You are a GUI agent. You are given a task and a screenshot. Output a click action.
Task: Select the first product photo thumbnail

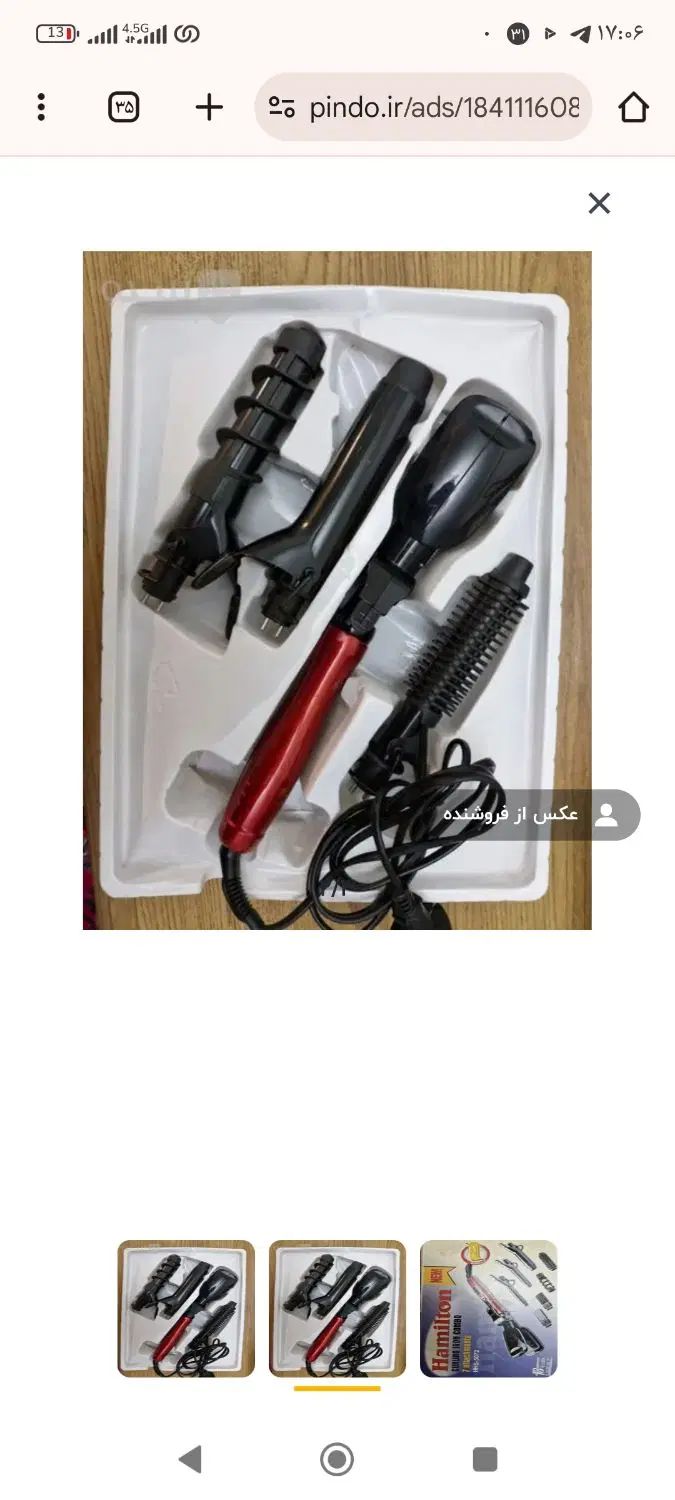click(x=186, y=1309)
